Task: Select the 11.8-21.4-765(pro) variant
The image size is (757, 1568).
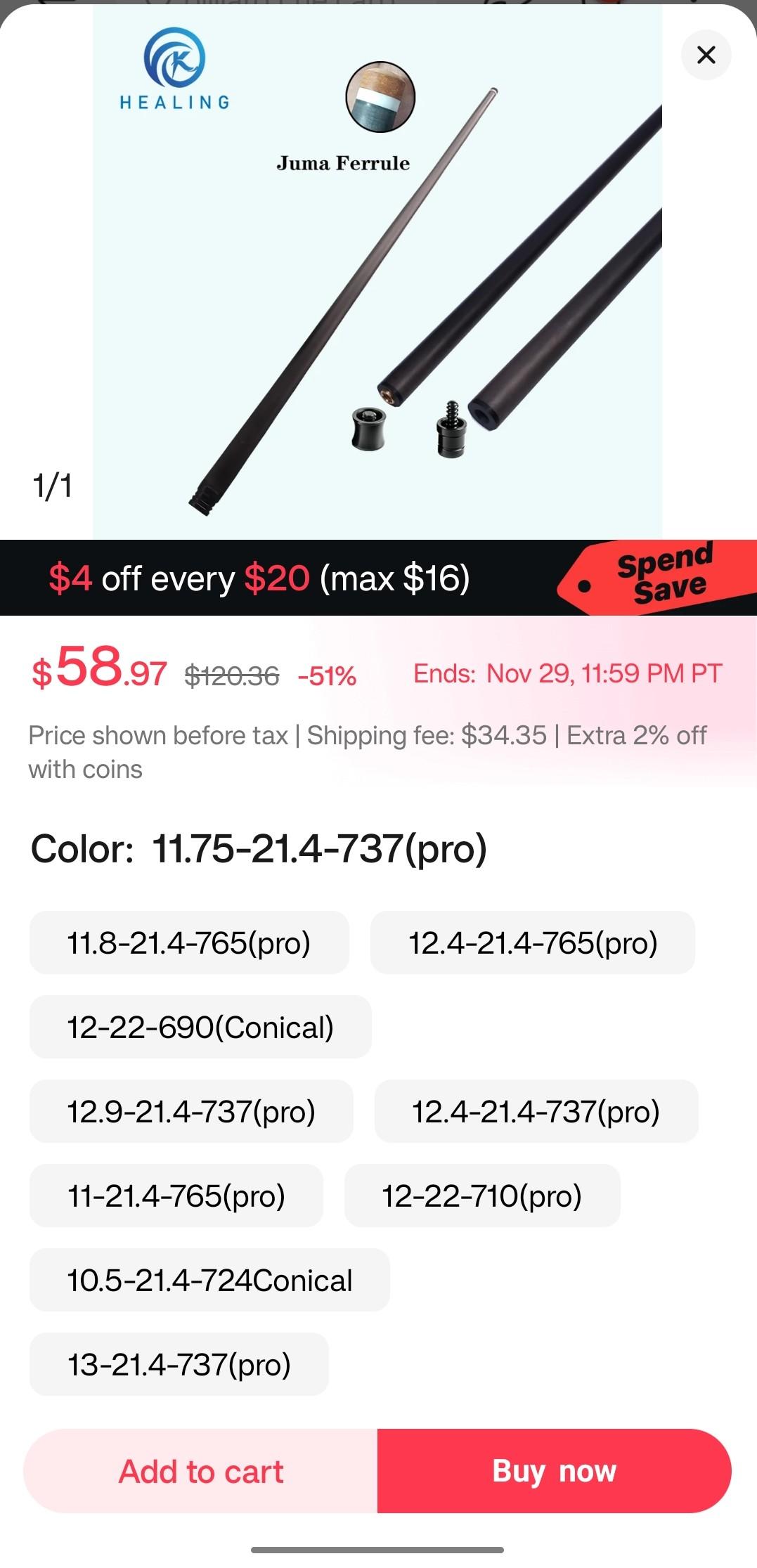Action: click(189, 942)
